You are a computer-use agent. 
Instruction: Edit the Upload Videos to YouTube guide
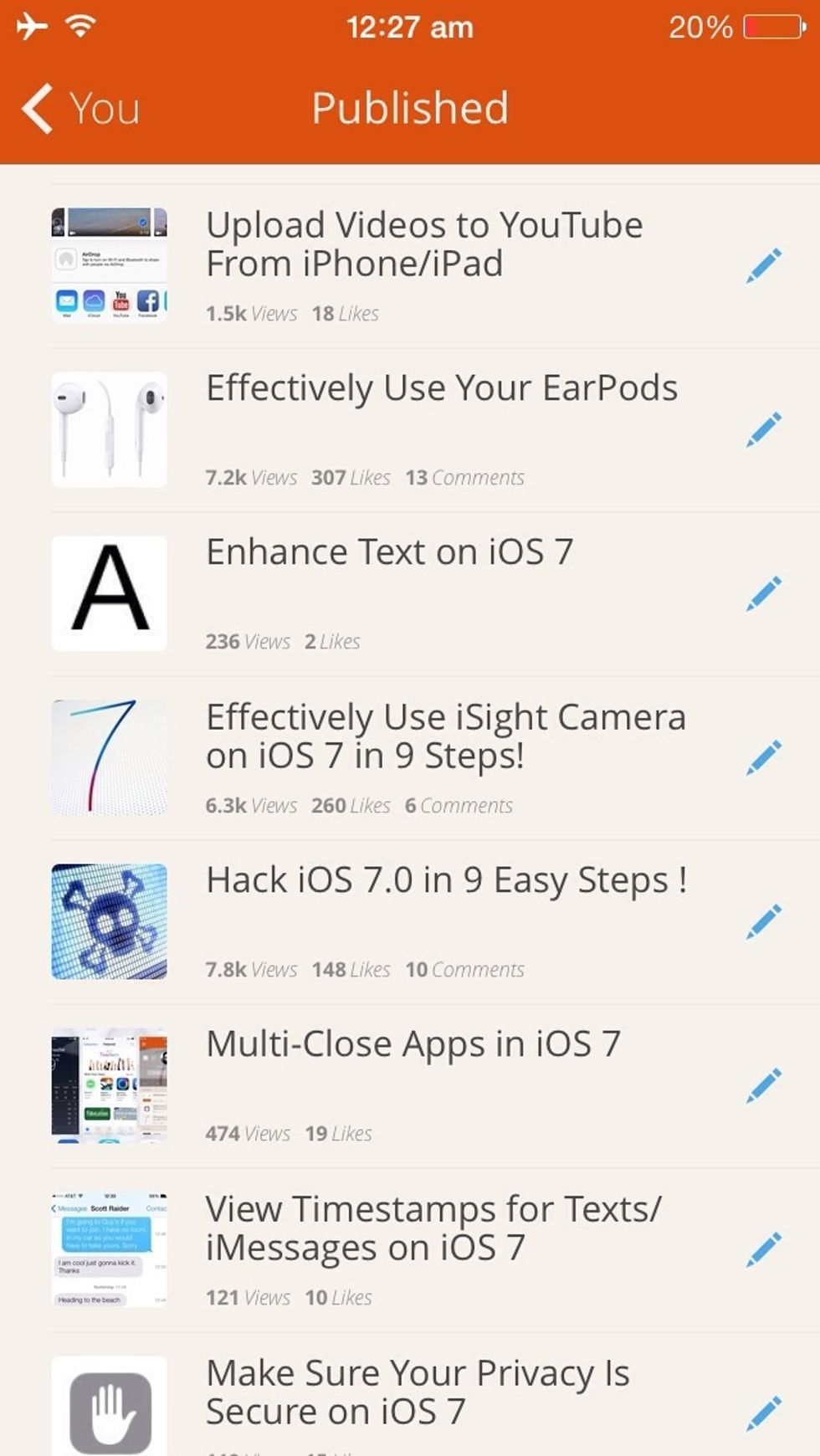click(764, 265)
